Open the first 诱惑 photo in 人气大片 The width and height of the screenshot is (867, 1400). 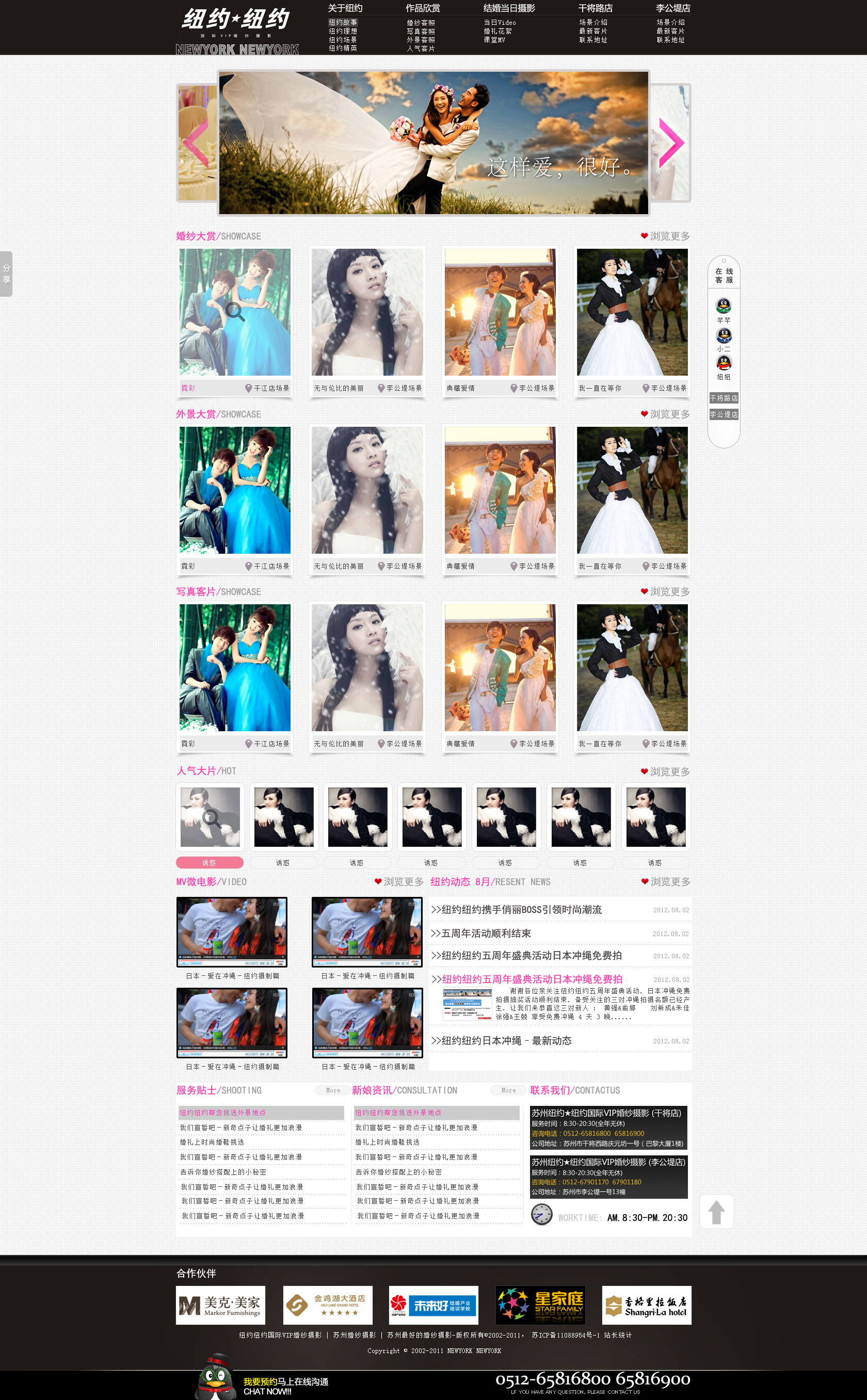(x=210, y=817)
